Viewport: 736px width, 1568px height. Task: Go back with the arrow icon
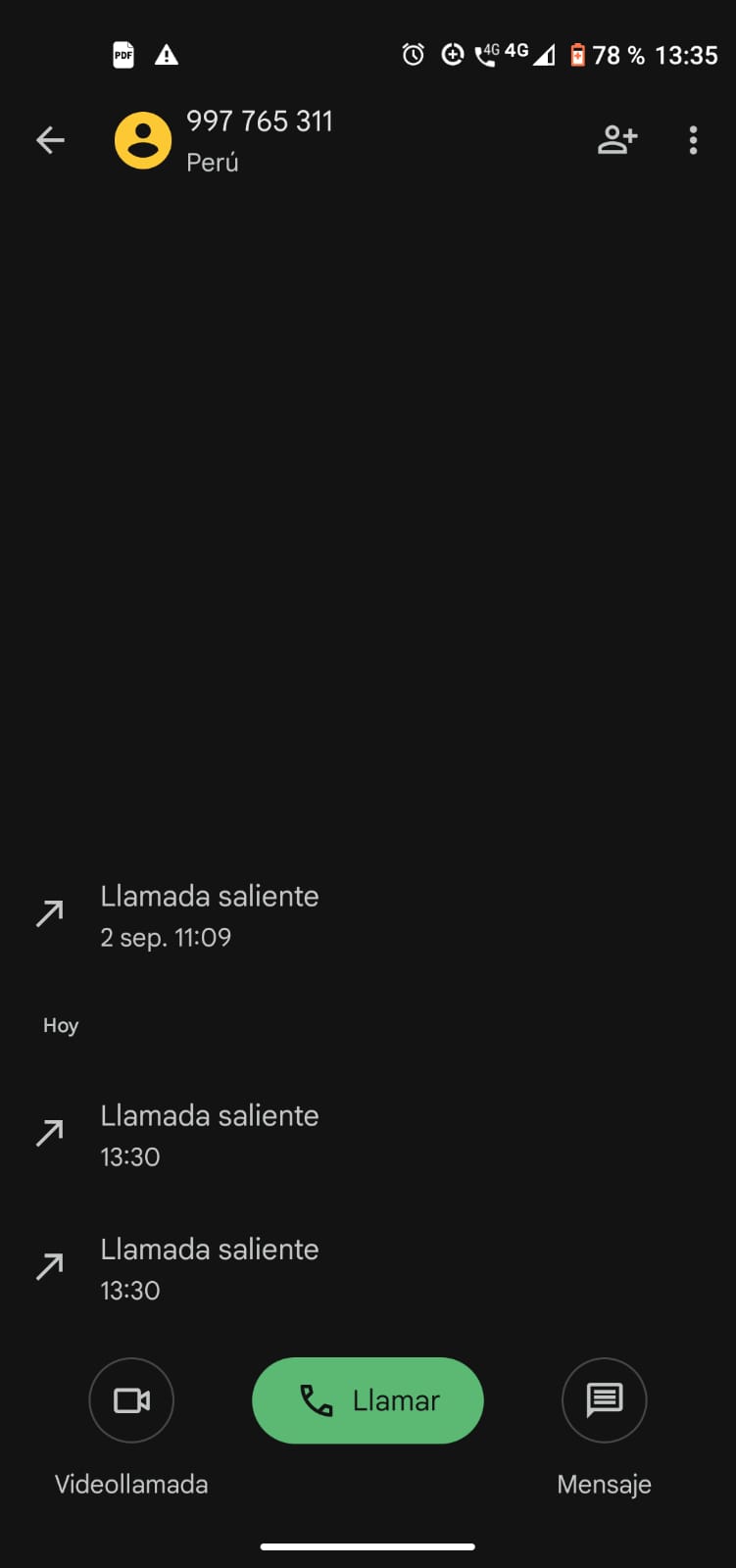[x=50, y=140]
